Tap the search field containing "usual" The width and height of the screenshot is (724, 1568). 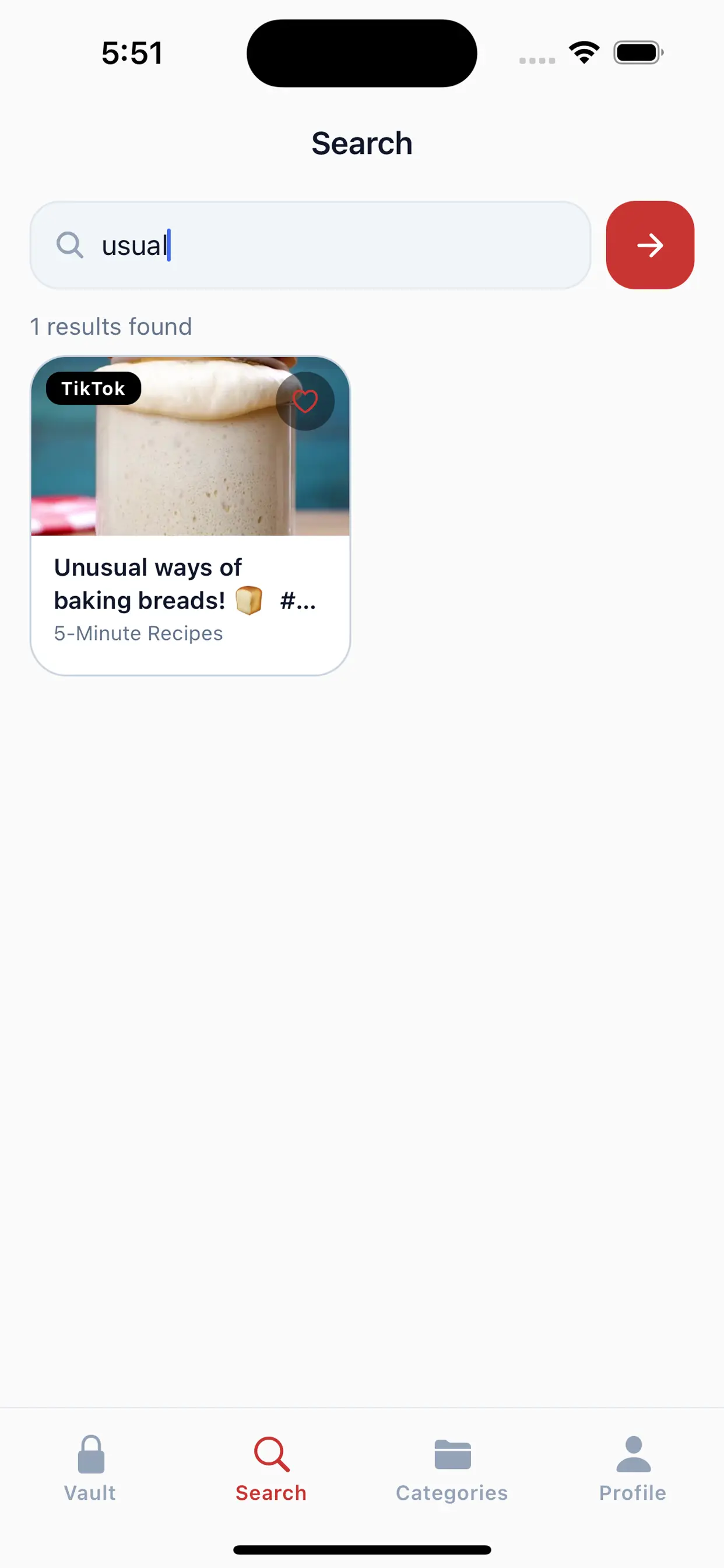[x=310, y=246]
